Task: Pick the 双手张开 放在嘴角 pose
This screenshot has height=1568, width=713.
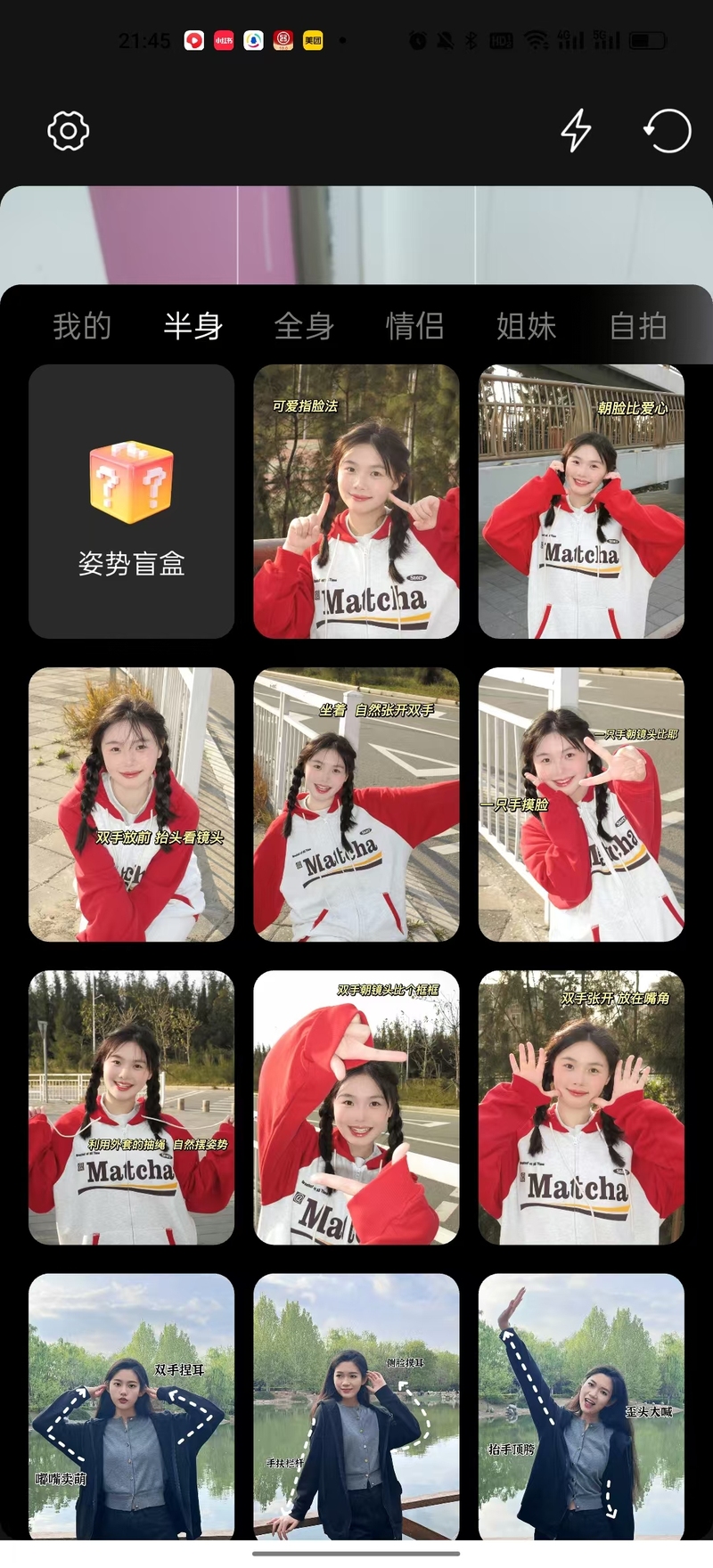Action: pyautogui.click(x=581, y=1107)
